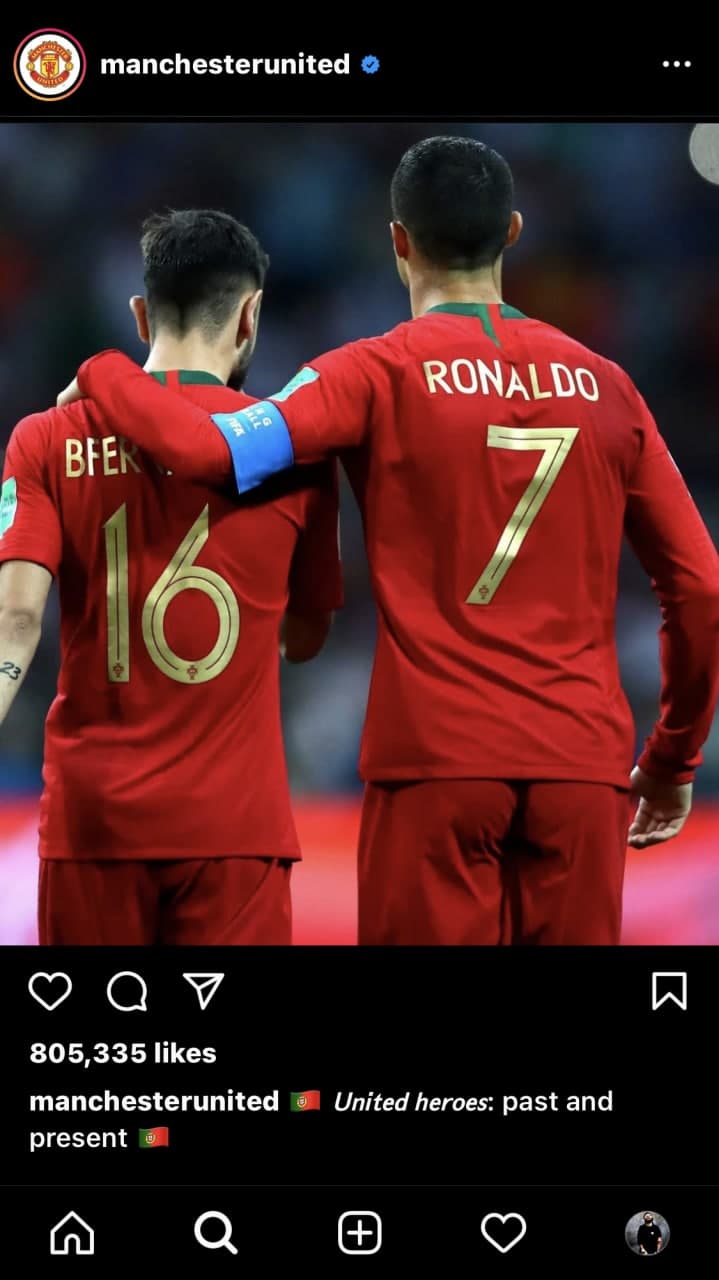Go to the Home feed tab
The height and width of the screenshot is (1280, 719).
[x=72, y=1233]
